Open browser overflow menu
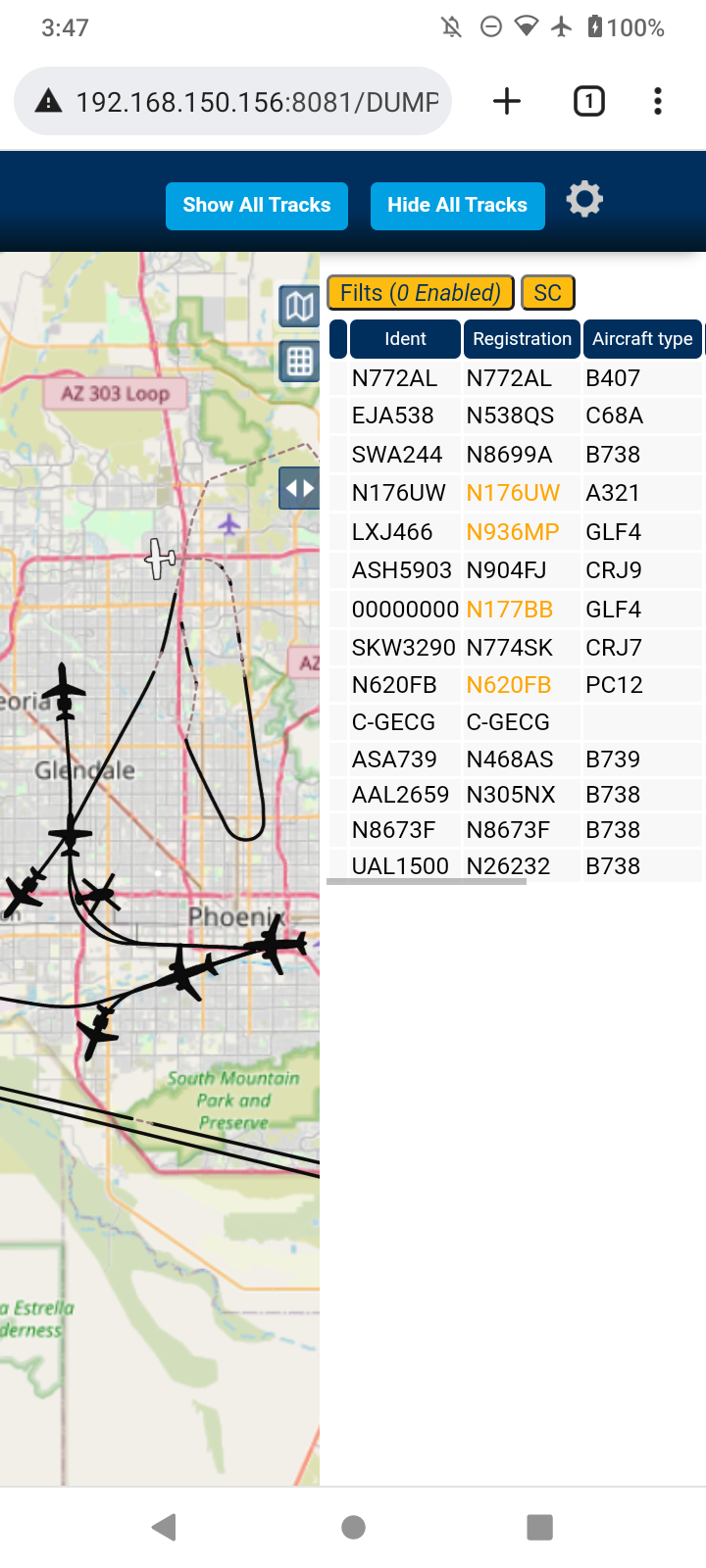706x1568 pixels. pyautogui.click(x=658, y=101)
